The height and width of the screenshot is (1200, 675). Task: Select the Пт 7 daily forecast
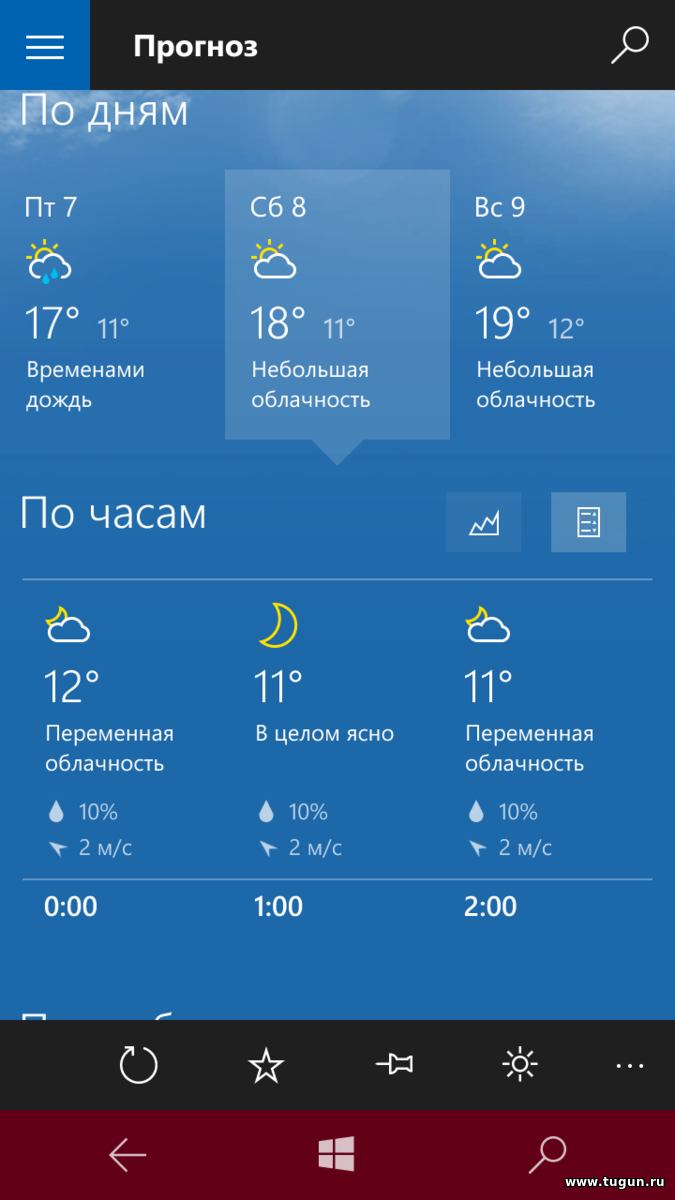point(112,304)
